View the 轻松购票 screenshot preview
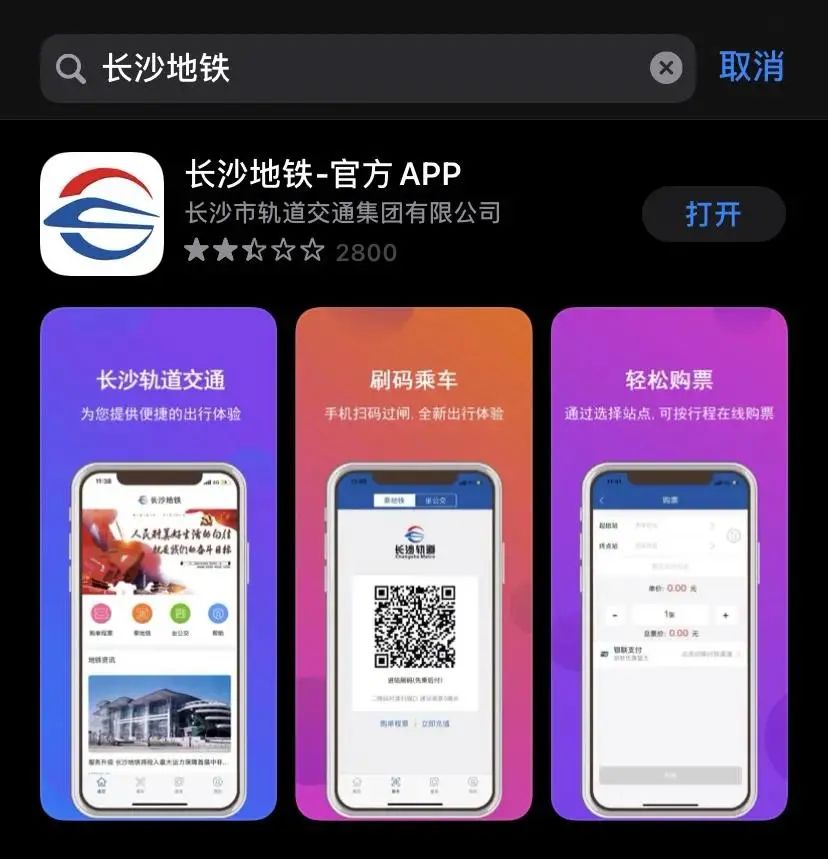Viewport: 828px width, 859px height. (x=669, y=563)
